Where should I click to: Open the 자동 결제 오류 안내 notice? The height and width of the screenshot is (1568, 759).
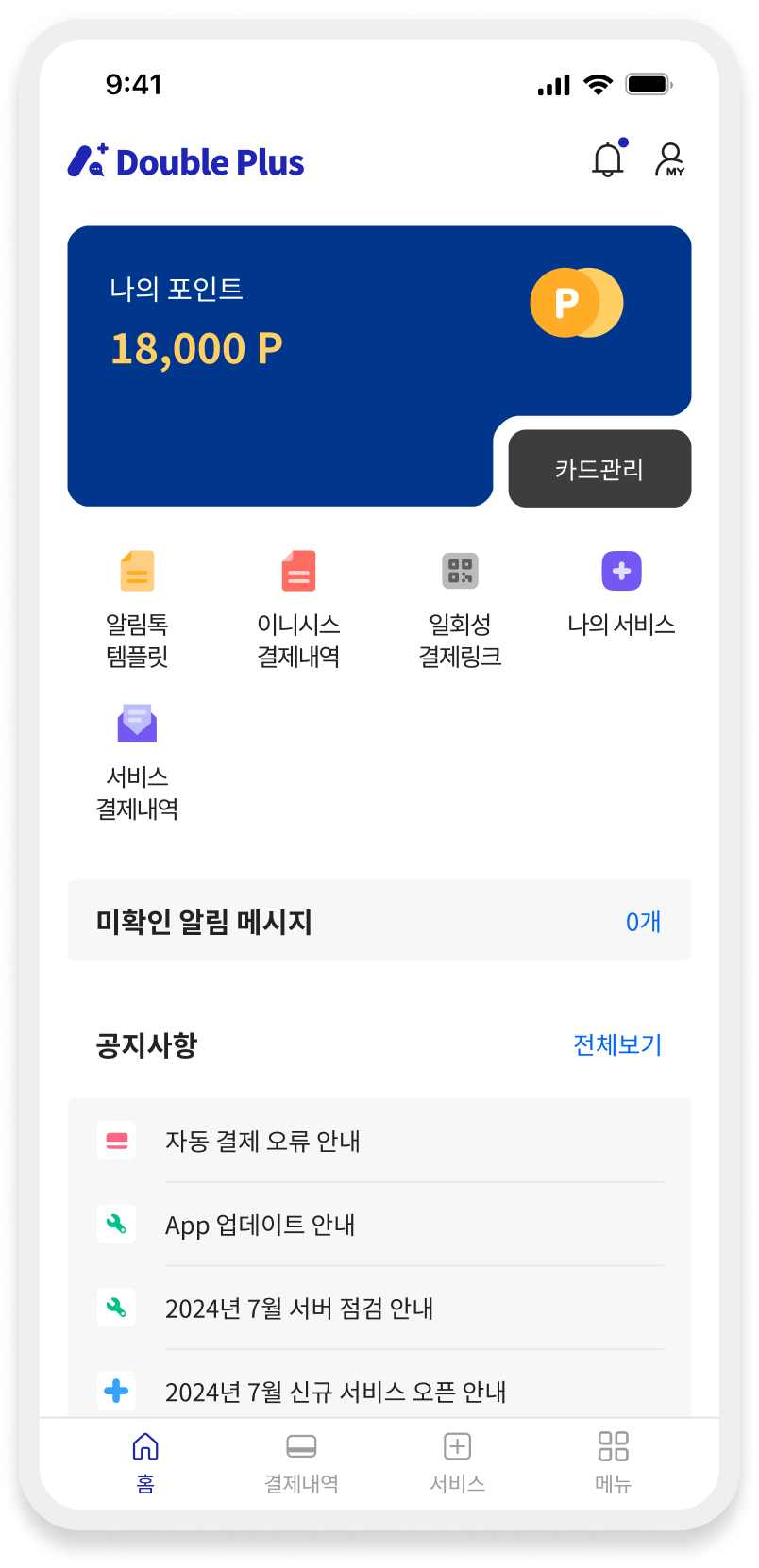[x=262, y=1141]
